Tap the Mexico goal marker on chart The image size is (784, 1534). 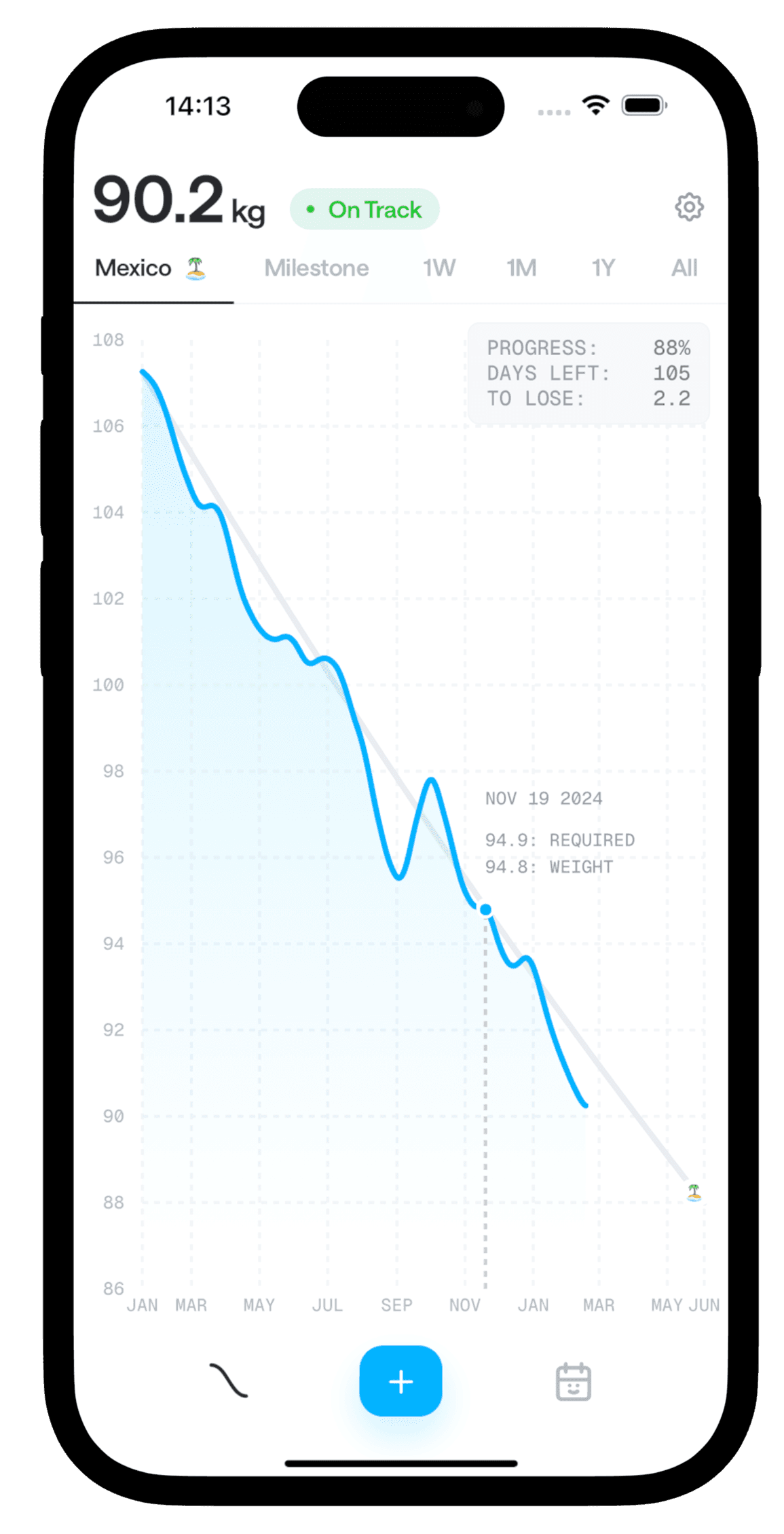[x=694, y=1192]
